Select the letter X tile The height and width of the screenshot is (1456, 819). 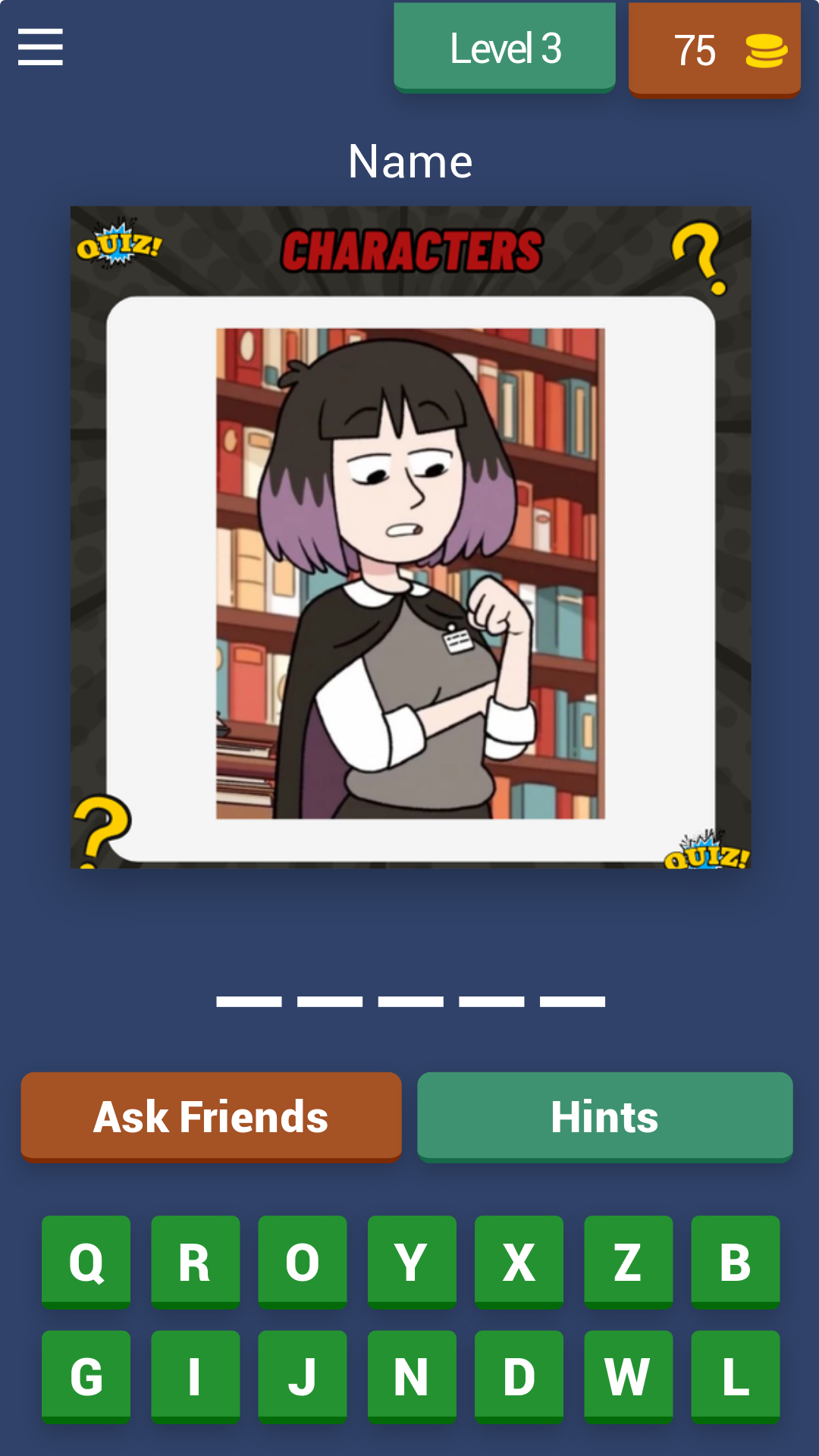tap(519, 1262)
